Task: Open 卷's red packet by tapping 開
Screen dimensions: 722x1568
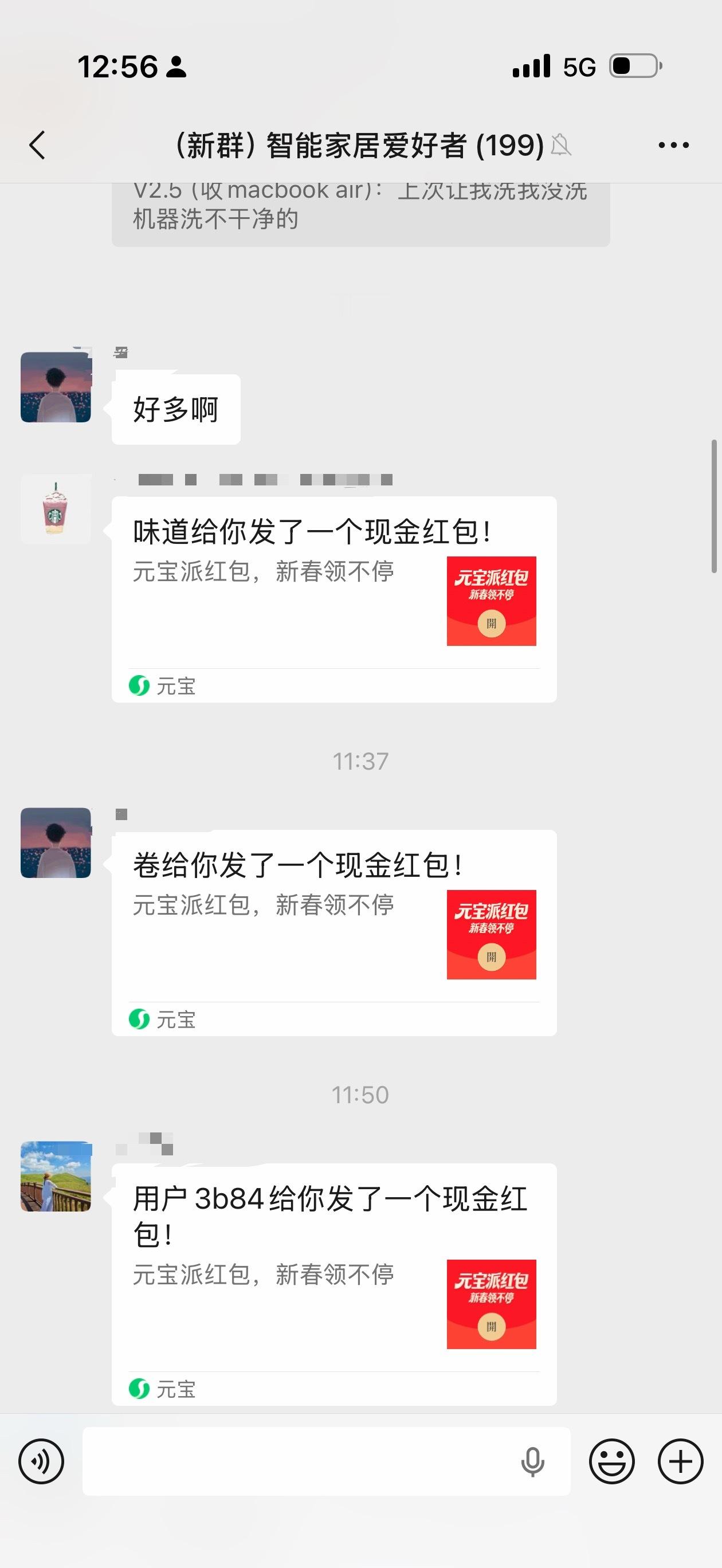Action: pos(491,957)
